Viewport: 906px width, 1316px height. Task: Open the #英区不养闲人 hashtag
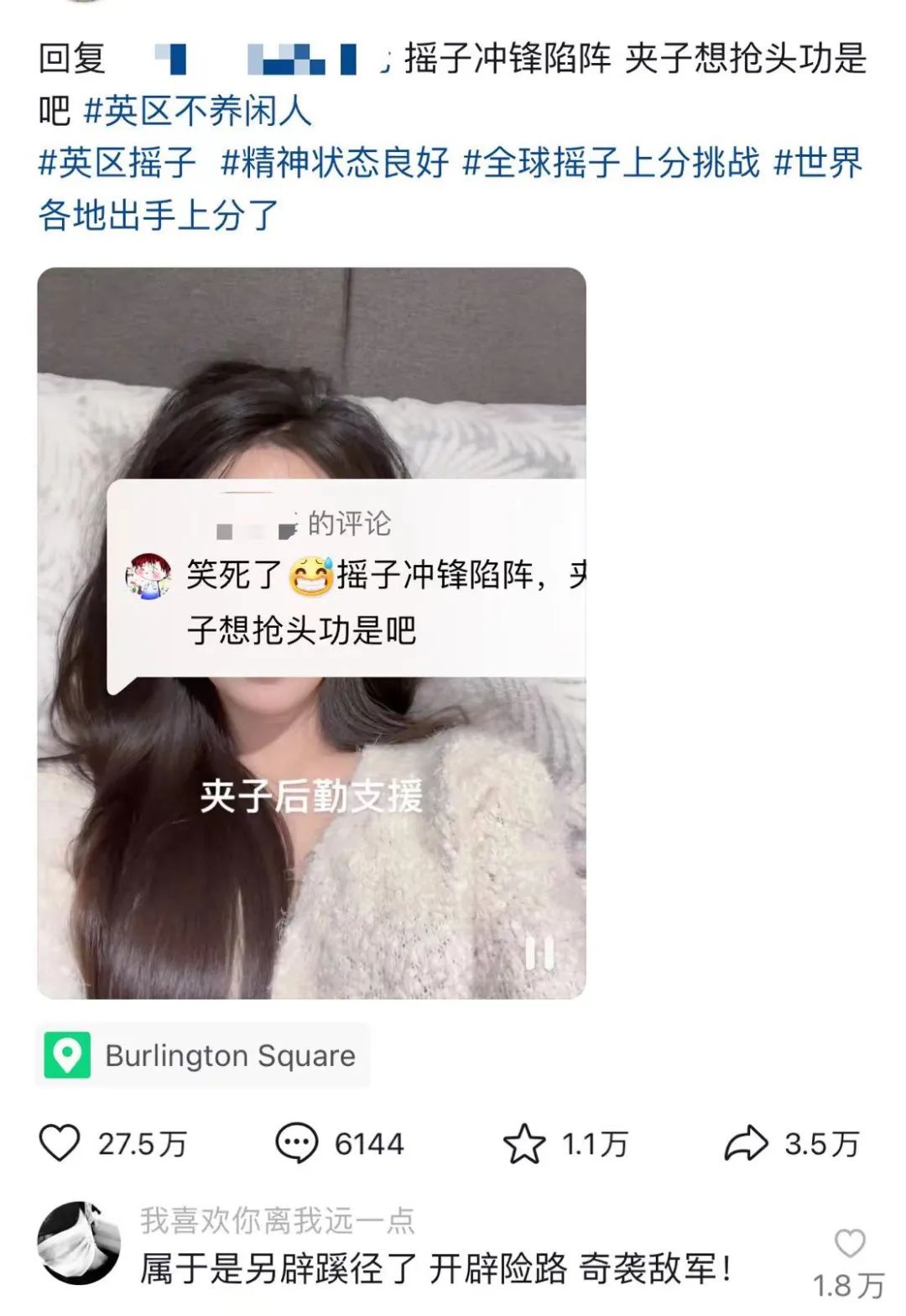click(198, 111)
